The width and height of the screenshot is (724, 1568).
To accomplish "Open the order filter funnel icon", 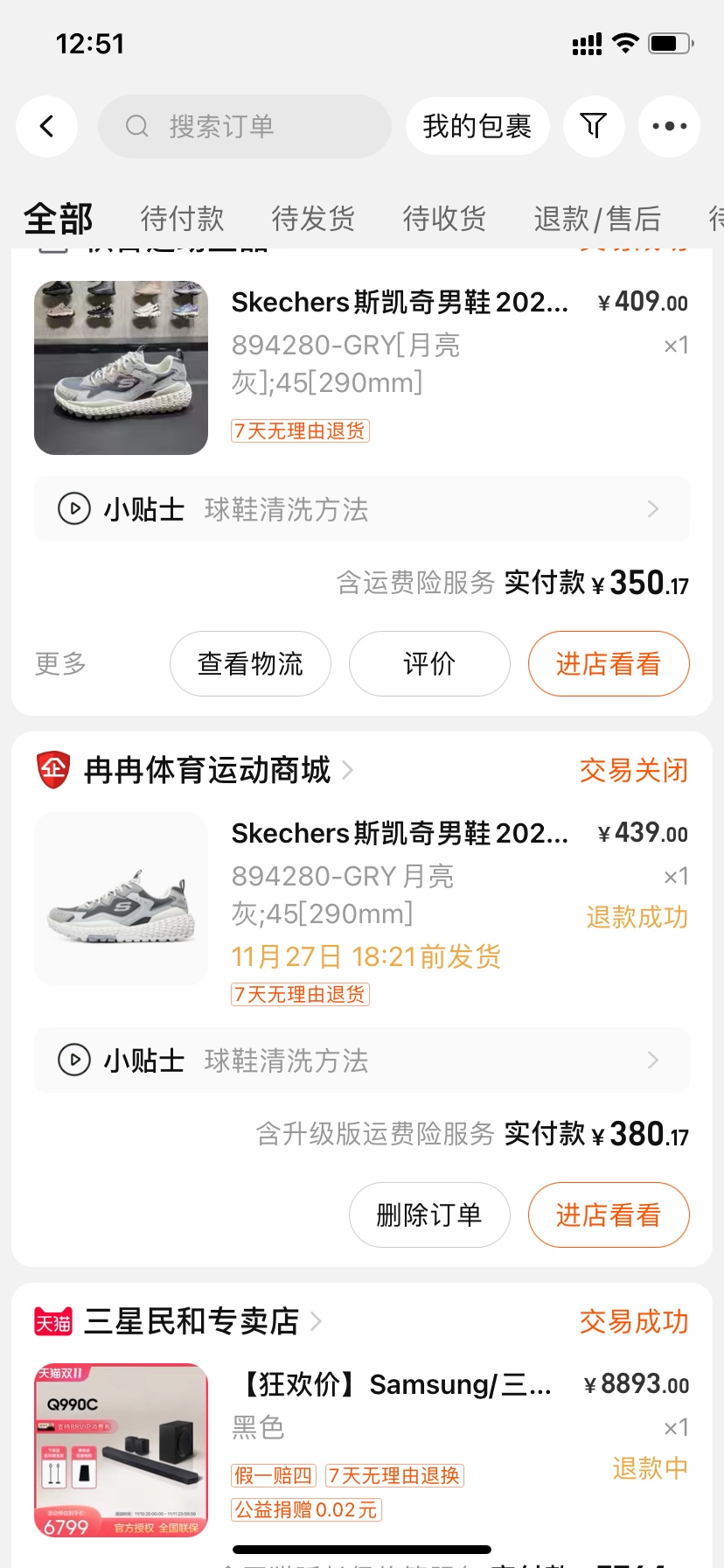I will 594,126.
